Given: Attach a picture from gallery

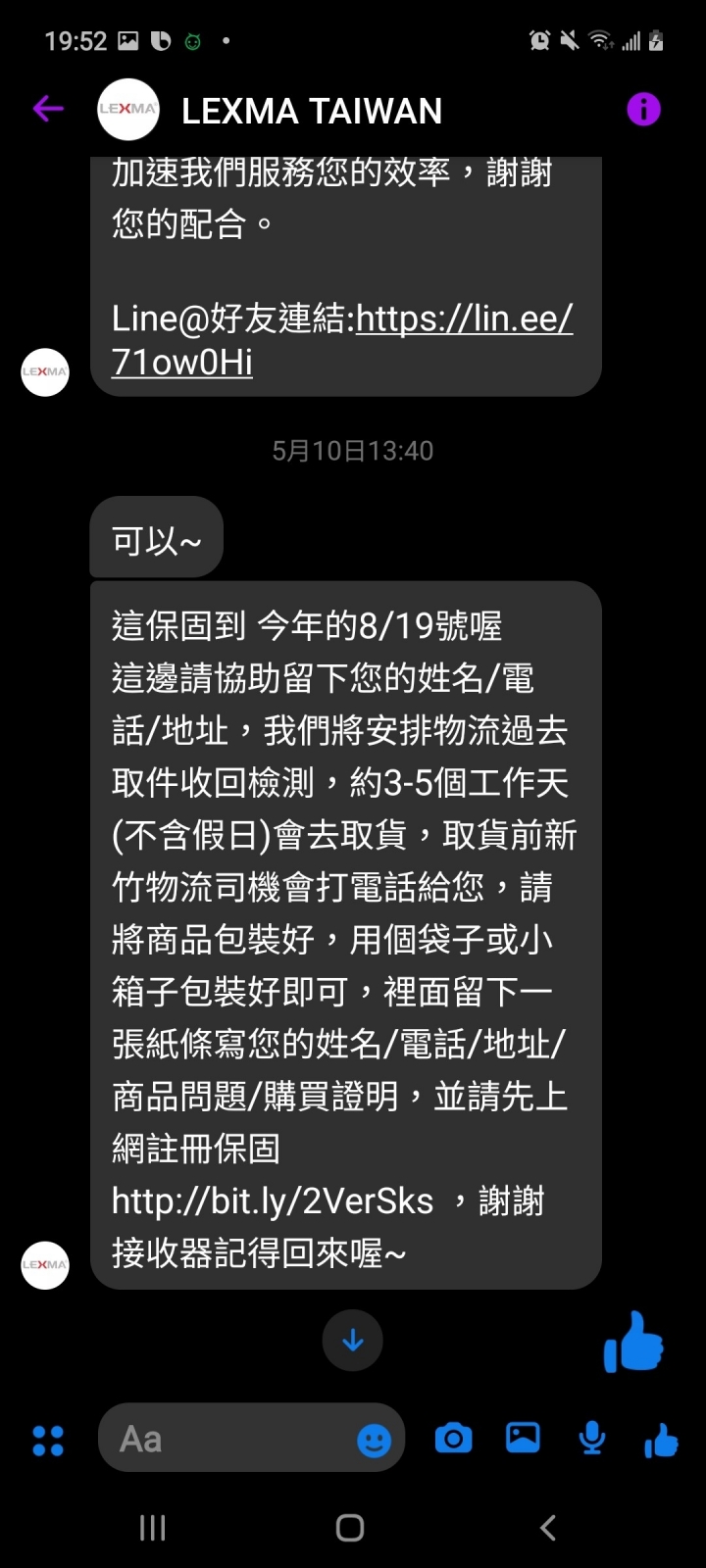Looking at the screenshot, I should pos(523,1438).
